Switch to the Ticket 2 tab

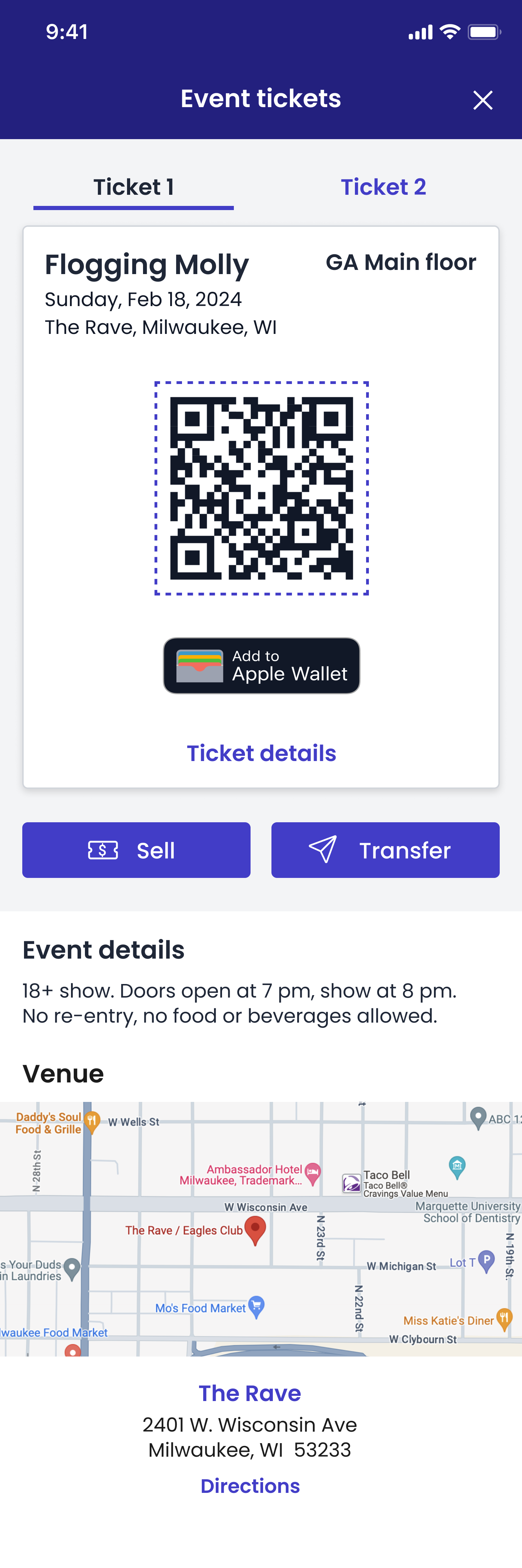[x=383, y=187]
